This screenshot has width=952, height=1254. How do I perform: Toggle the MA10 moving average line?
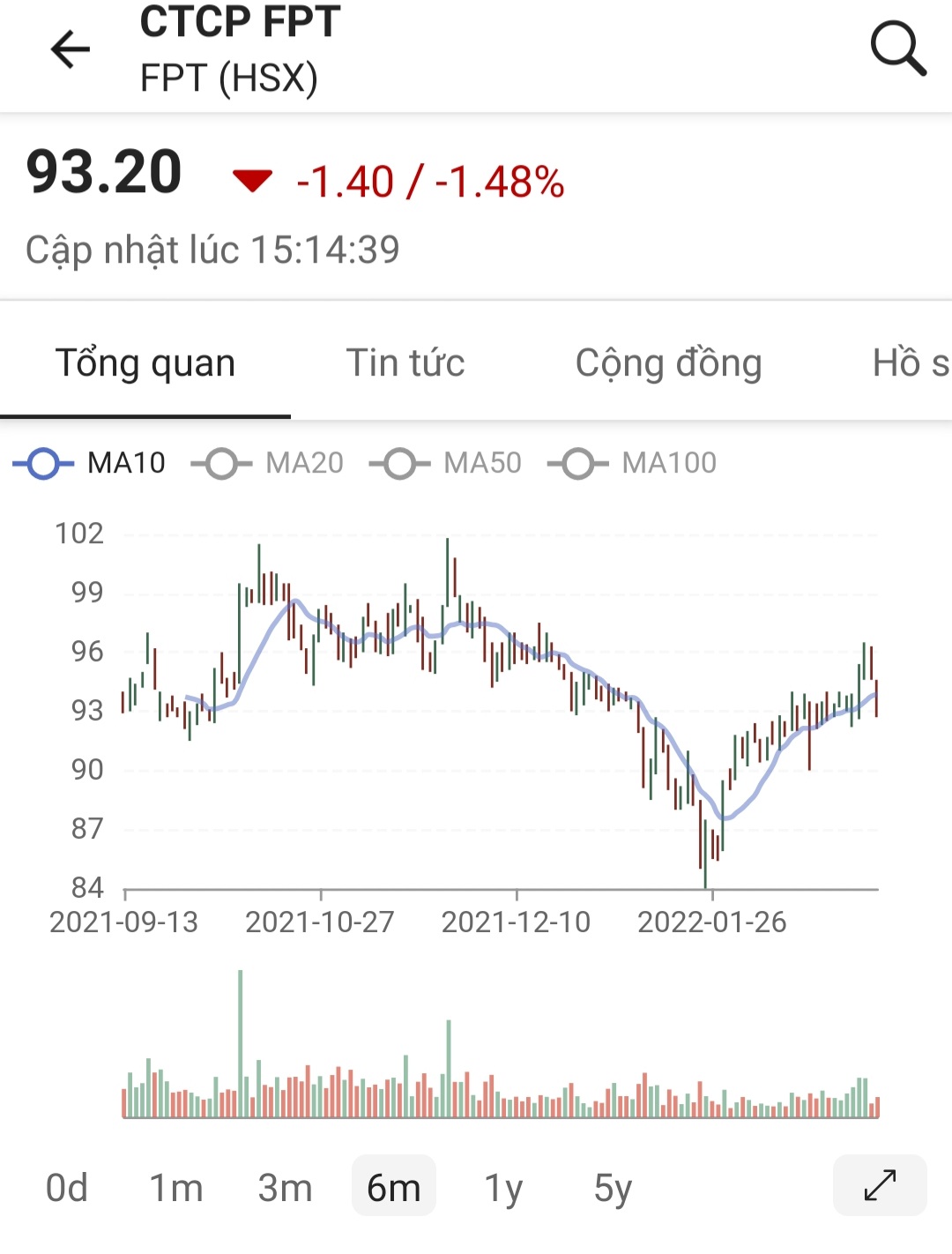pyautogui.click(x=90, y=463)
